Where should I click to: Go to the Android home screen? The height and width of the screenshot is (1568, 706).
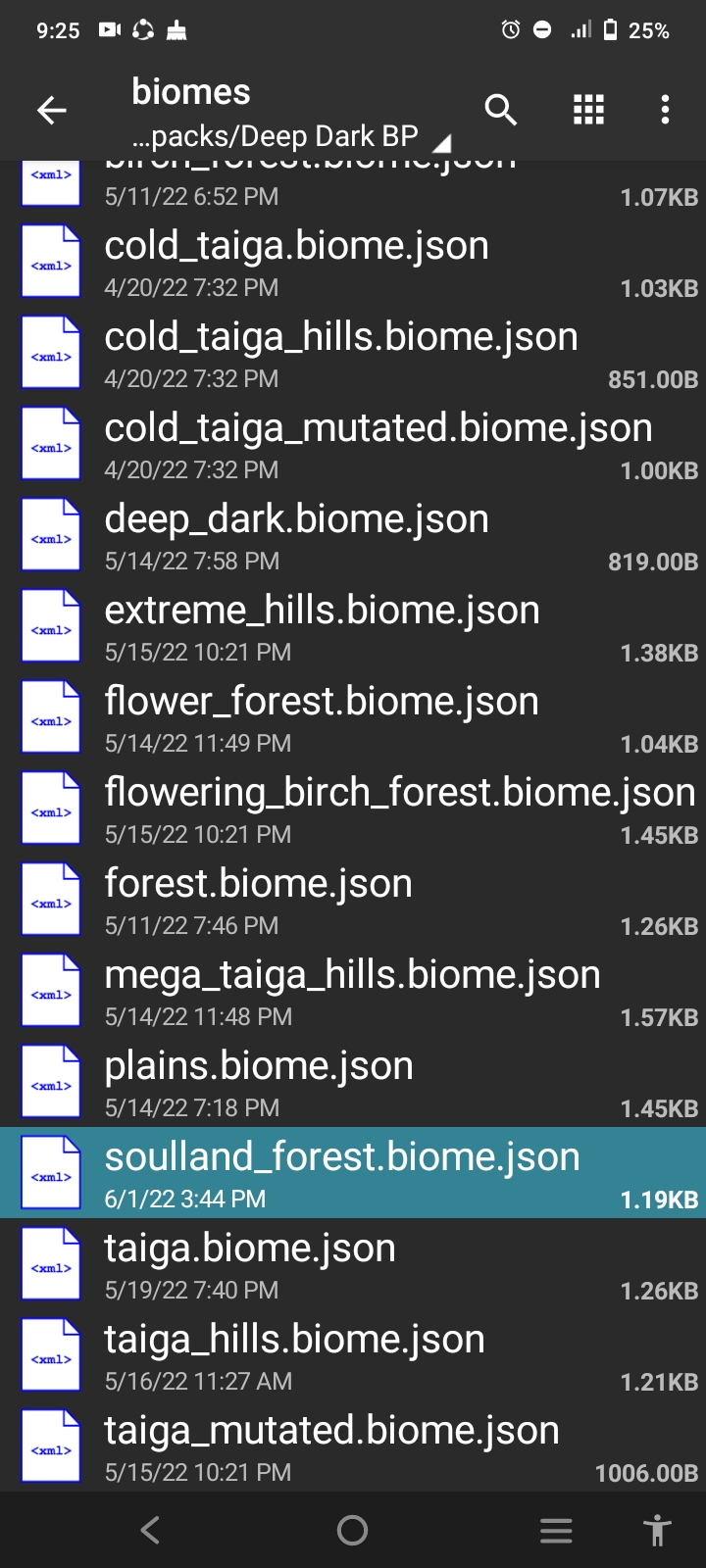[x=352, y=1530]
